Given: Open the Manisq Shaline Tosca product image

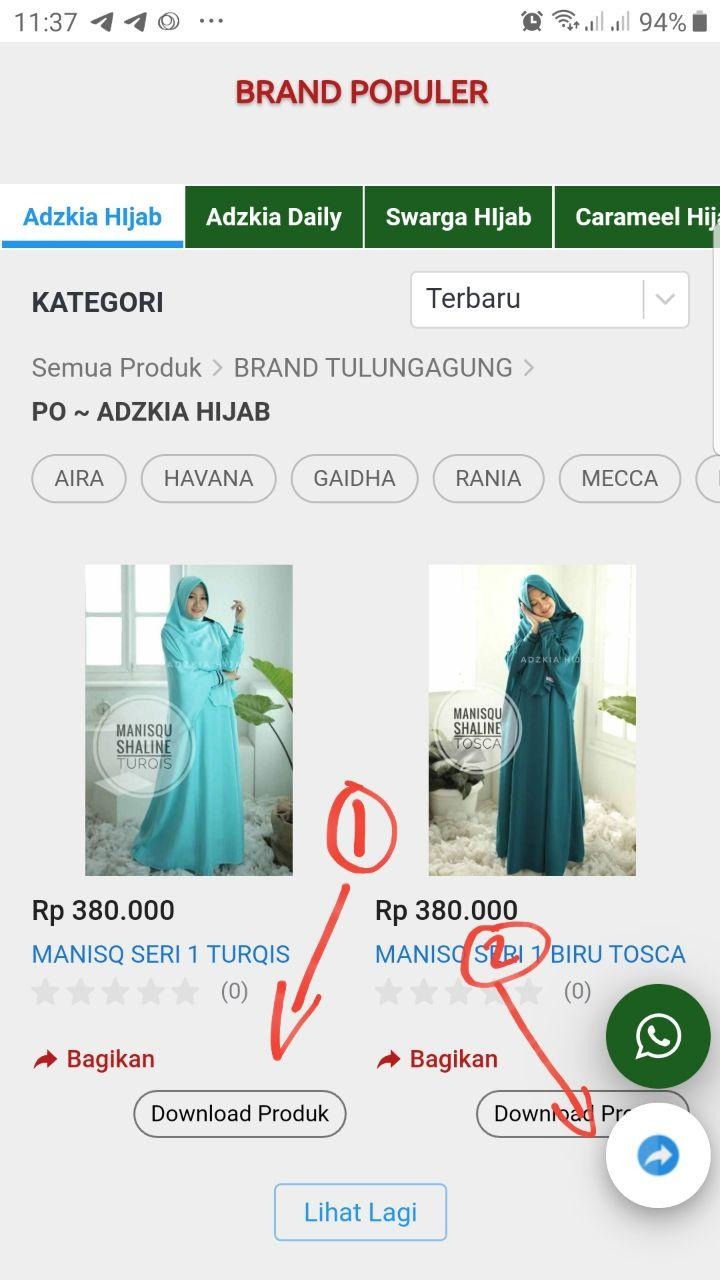Looking at the screenshot, I should (x=532, y=720).
